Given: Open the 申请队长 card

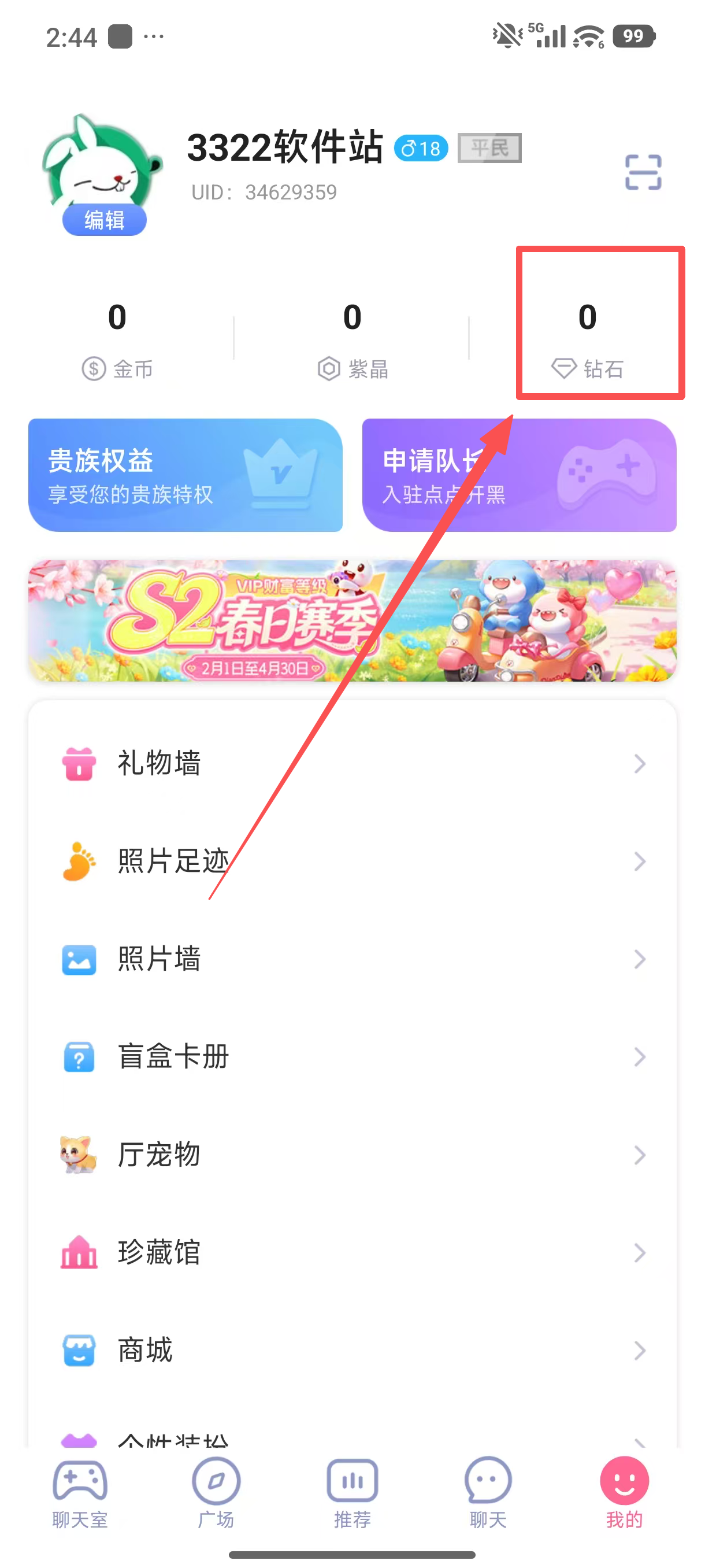Looking at the screenshot, I should coord(519,475).
